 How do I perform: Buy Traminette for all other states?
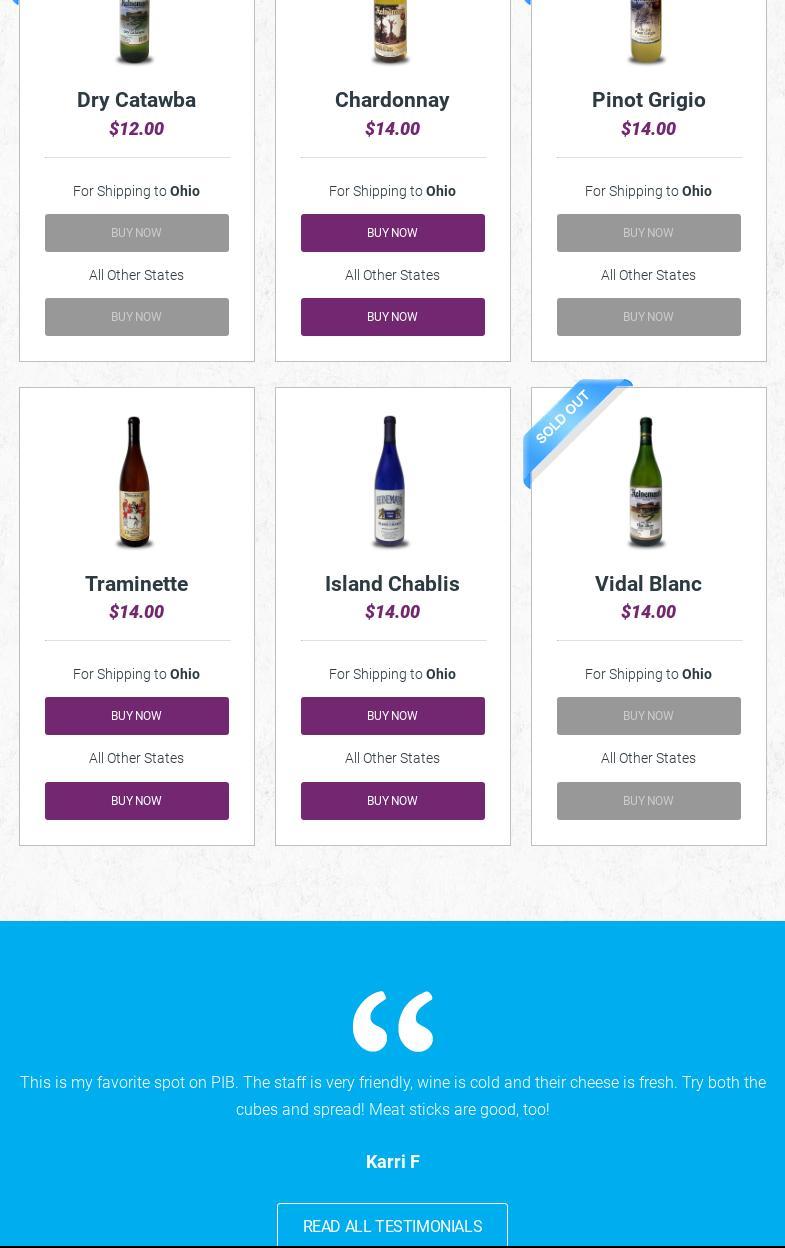(136, 801)
